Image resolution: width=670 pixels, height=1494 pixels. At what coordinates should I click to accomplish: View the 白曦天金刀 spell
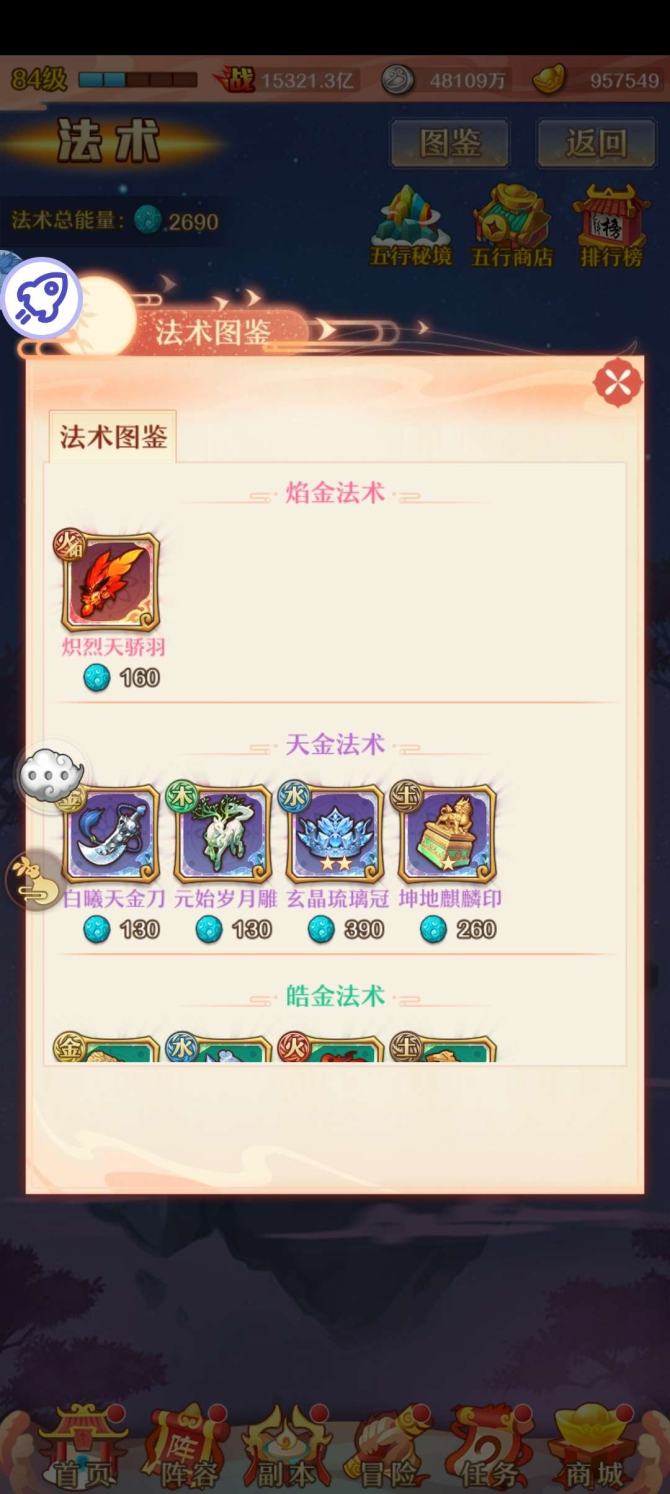coord(111,834)
